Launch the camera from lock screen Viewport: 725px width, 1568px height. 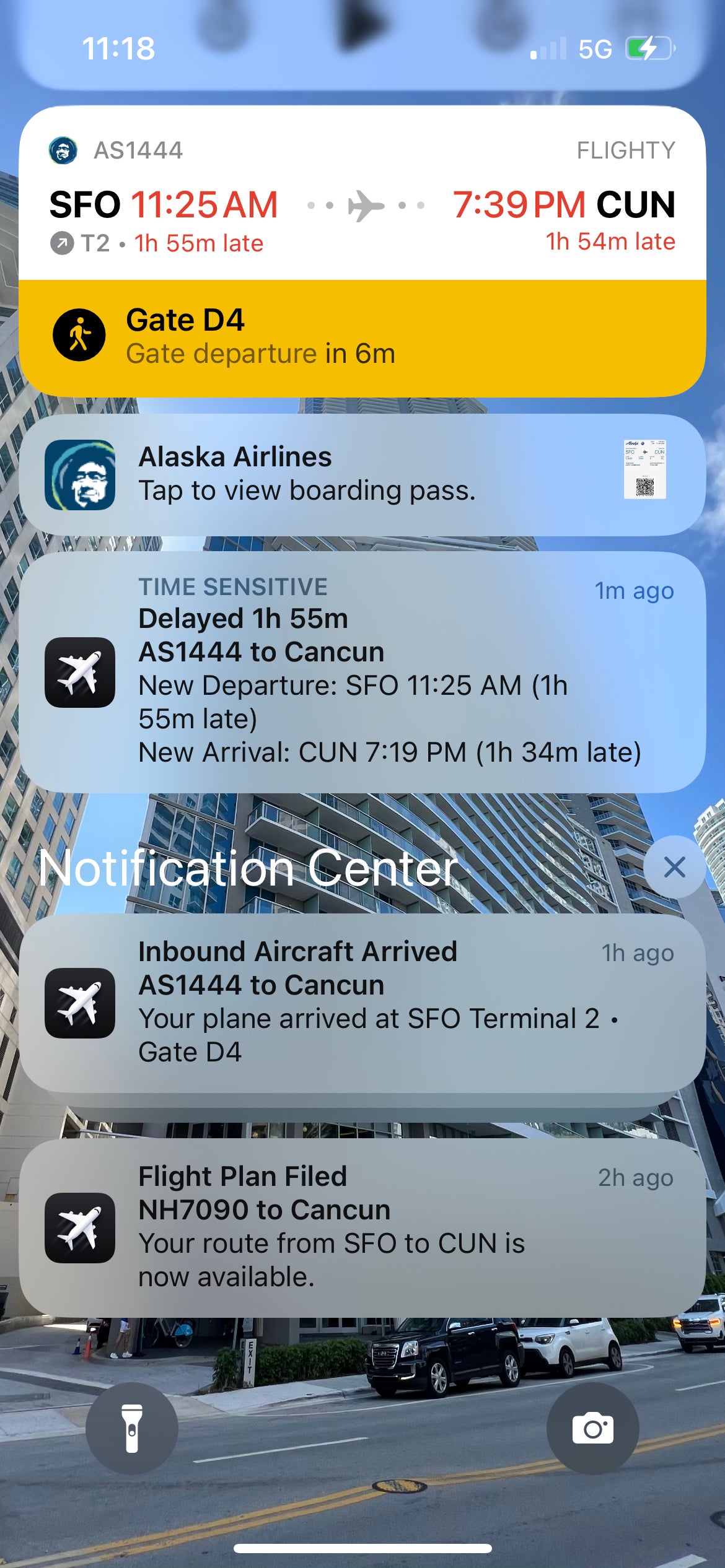pyautogui.click(x=592, y=1428)
